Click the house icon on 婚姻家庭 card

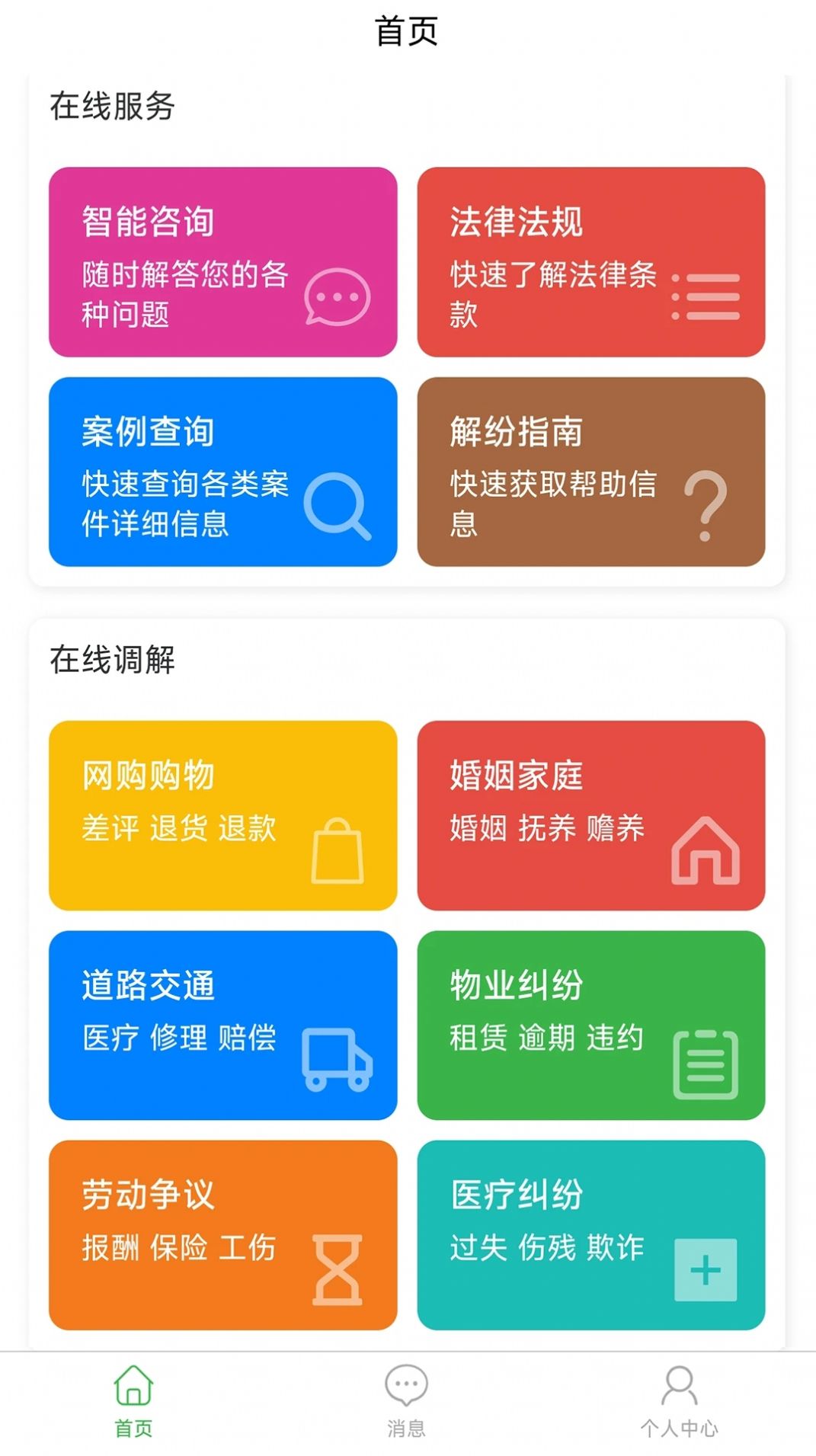tap(706, 850)
